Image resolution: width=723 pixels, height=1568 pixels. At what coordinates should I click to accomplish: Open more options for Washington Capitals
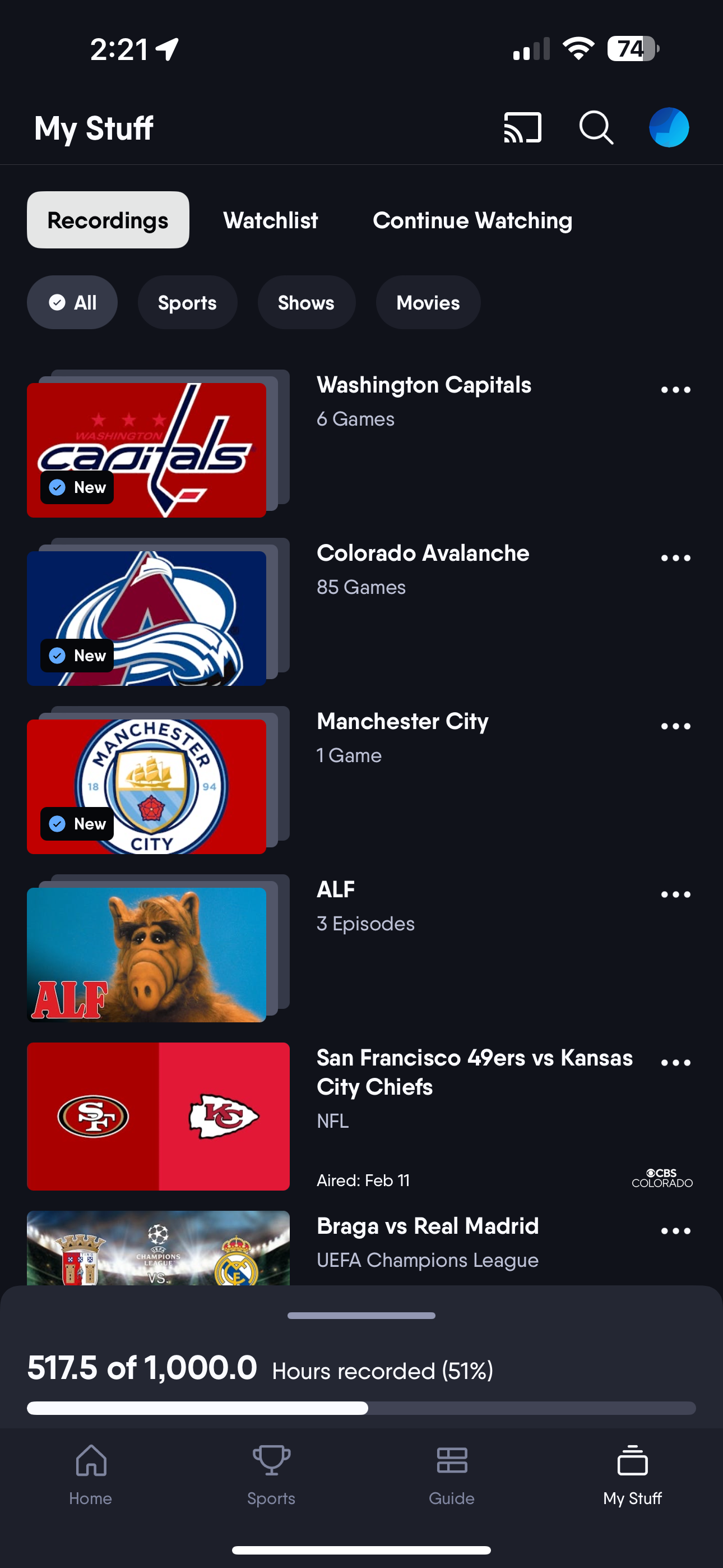675,390
